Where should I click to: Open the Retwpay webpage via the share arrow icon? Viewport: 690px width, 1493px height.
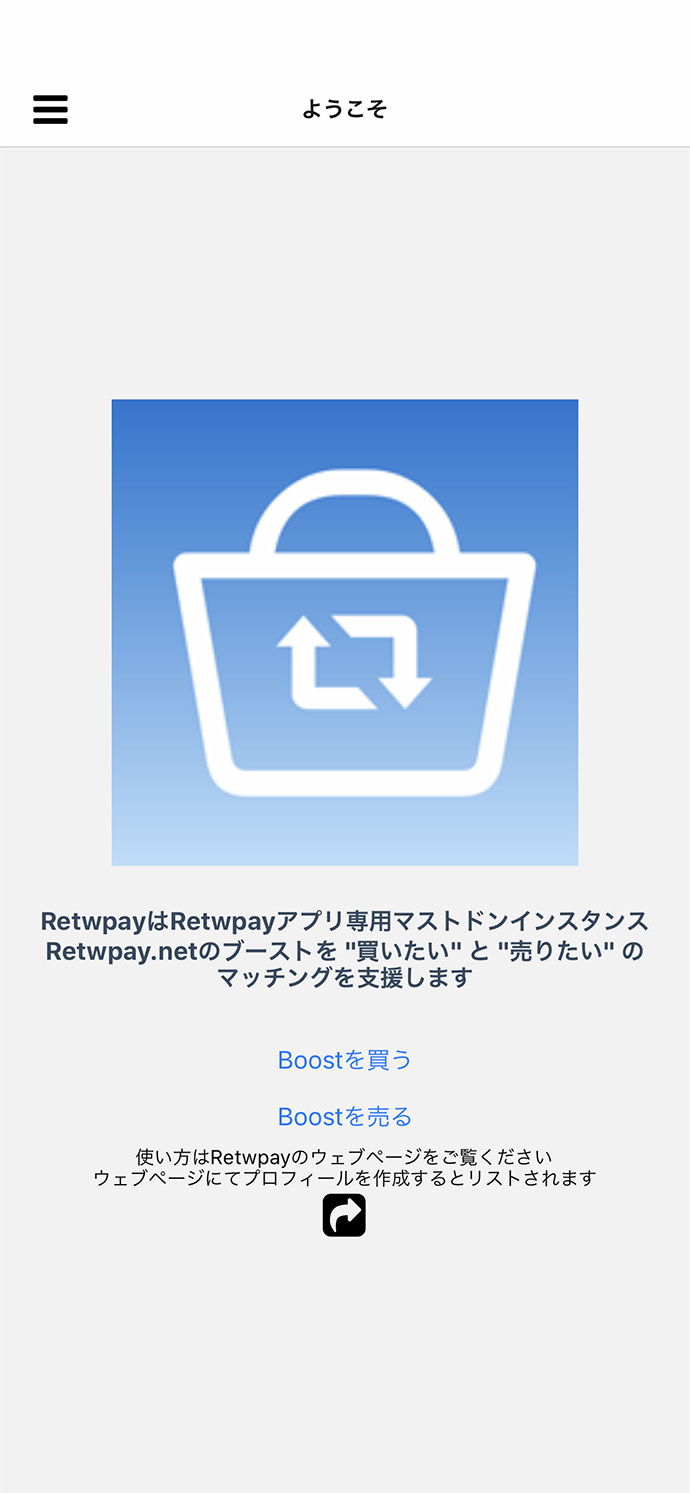(x=344, y=1215)
